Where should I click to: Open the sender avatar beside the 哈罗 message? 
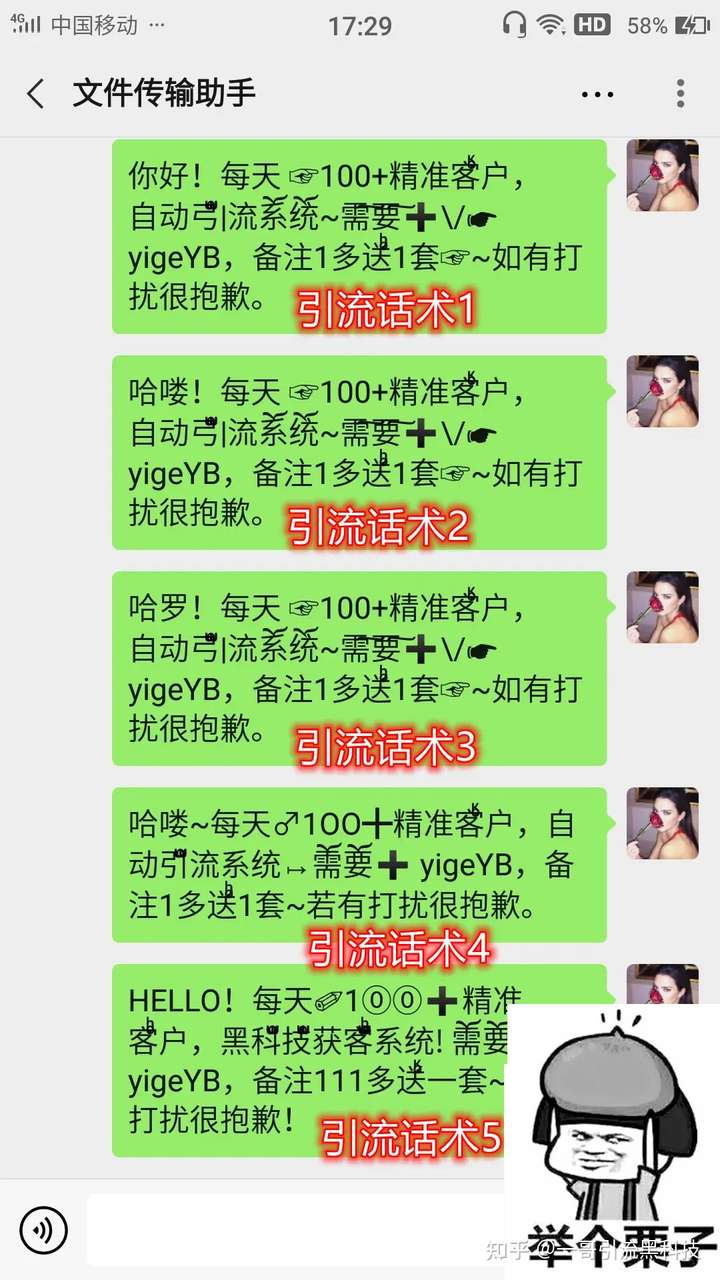662,607
